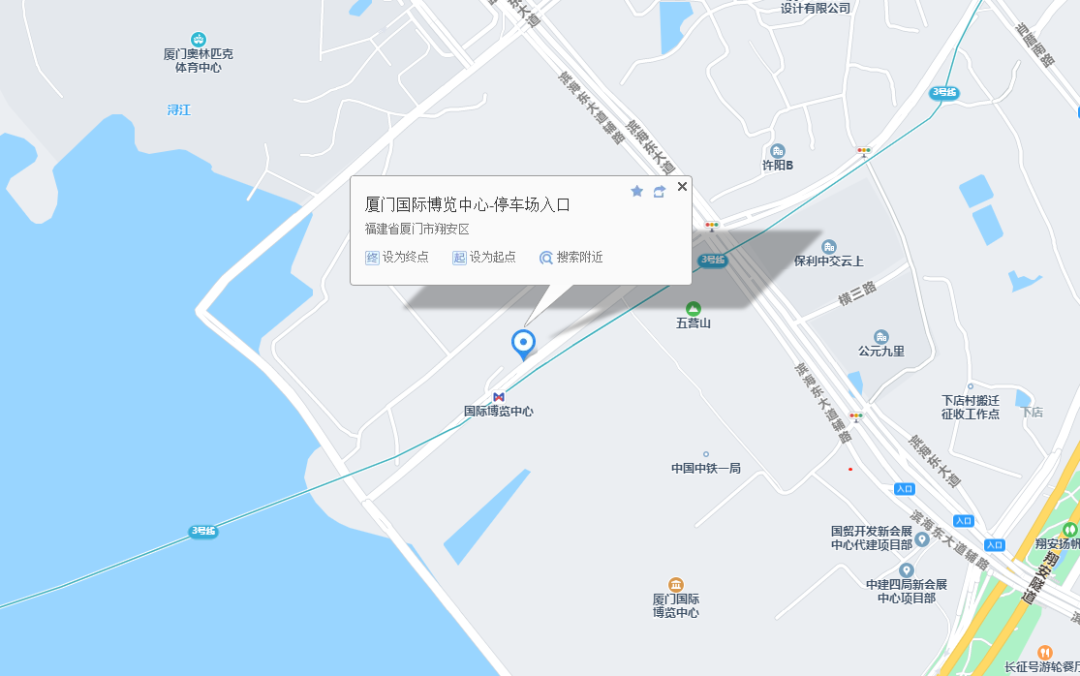The width and height of the screenshot is (1080, 676).
Task: Close the location info popup
Action: coord(682,186)
